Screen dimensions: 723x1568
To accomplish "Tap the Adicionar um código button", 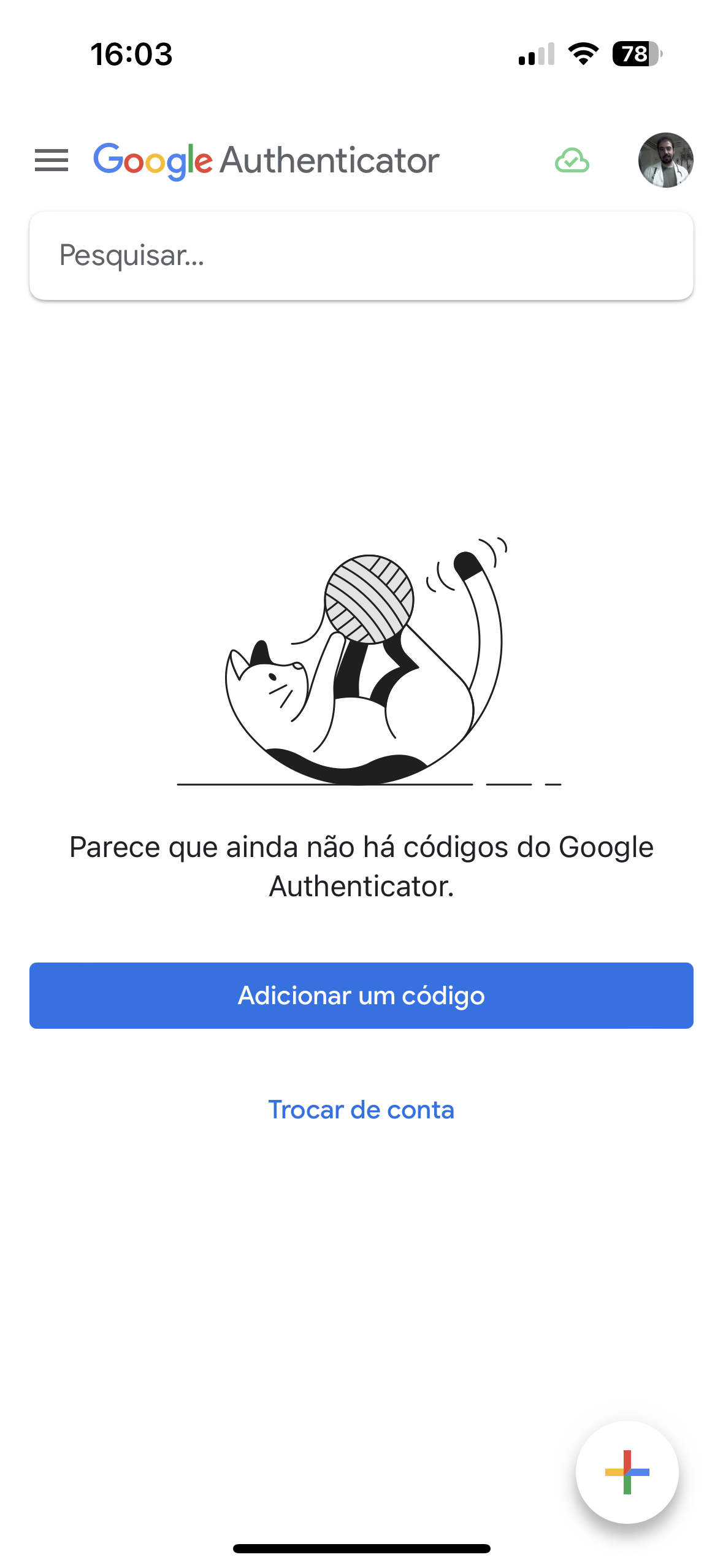I will tap(361, 995).
